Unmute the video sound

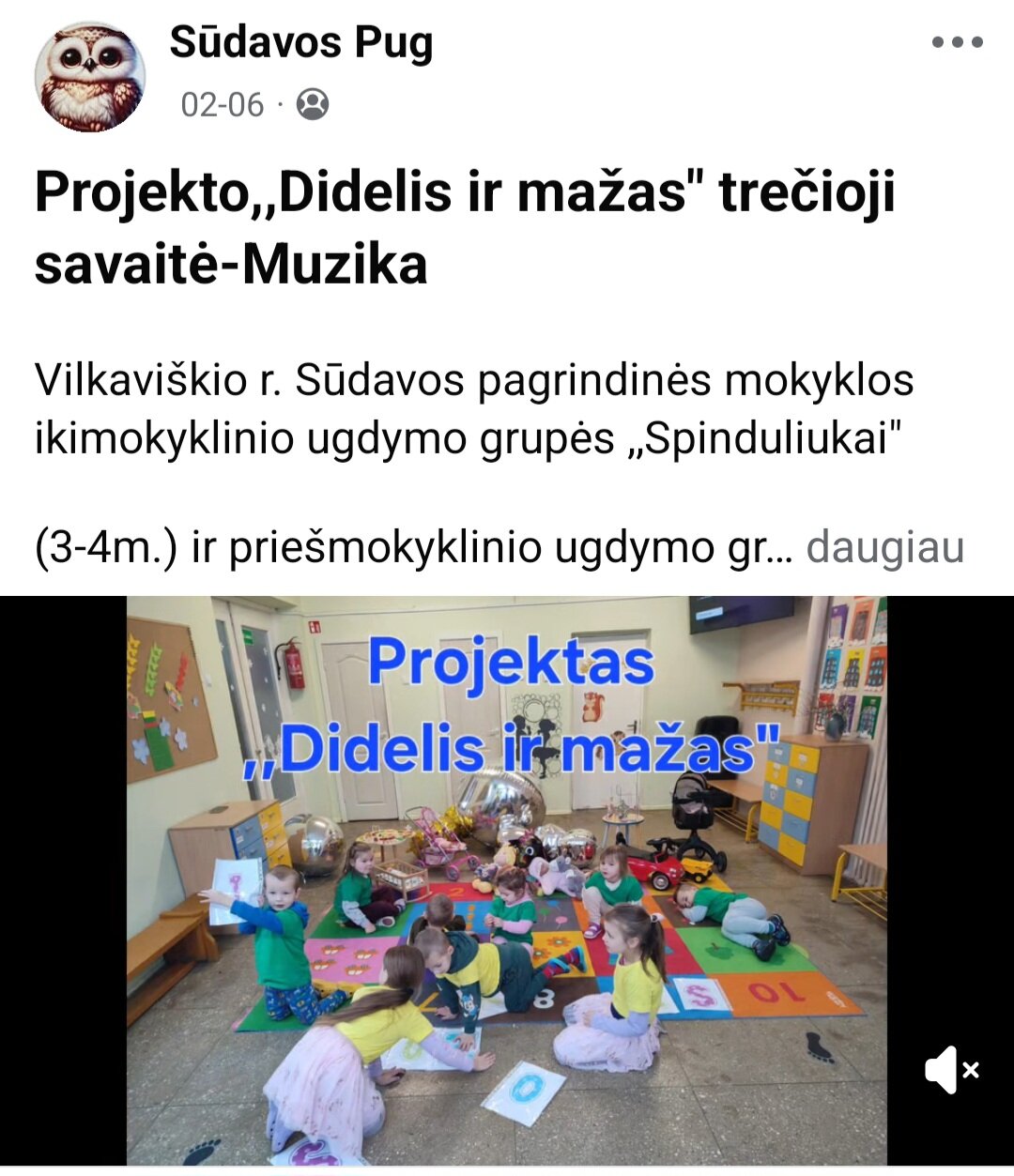(951, 1070)
